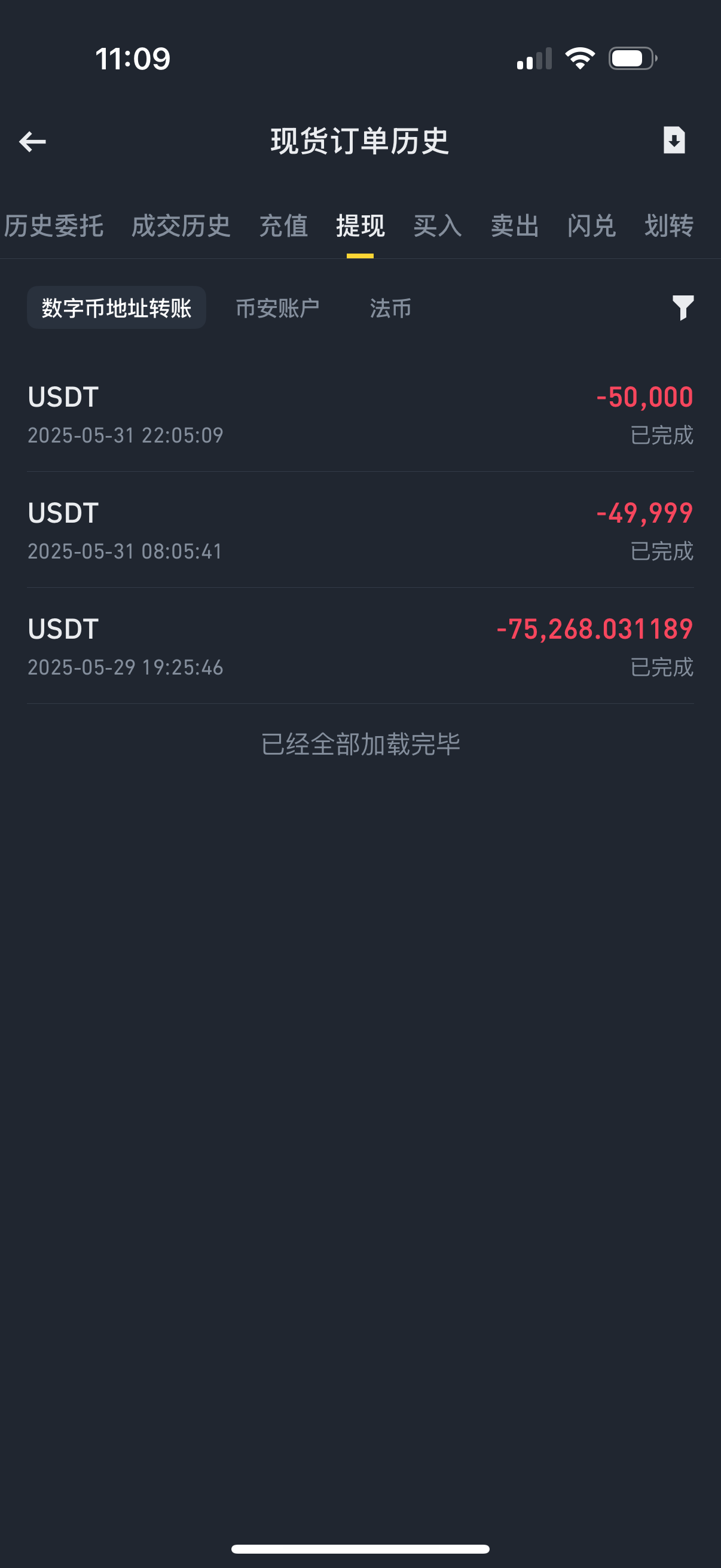Open the -50,000 USDT withdrawal record

coord(360,414)
